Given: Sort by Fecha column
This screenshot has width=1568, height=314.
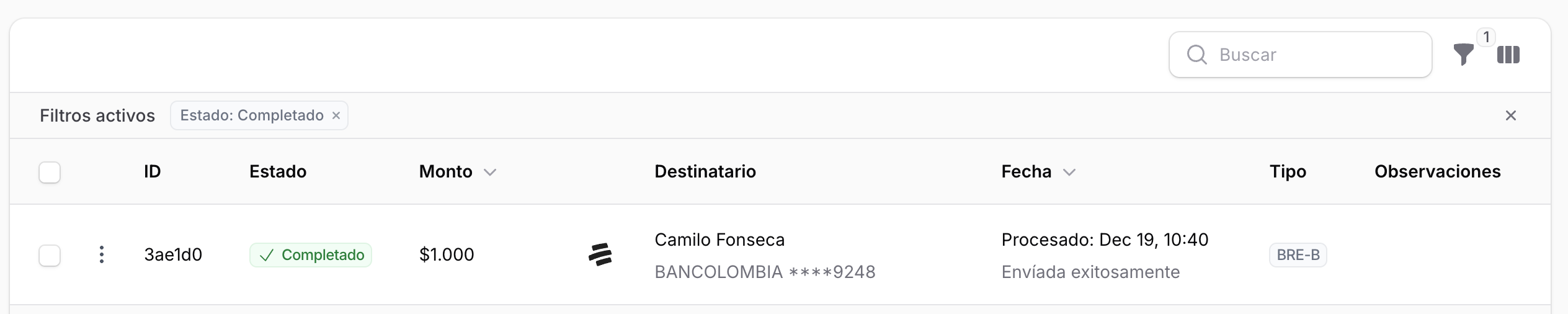Looking at the screenshot, I should pos(1038,172).
